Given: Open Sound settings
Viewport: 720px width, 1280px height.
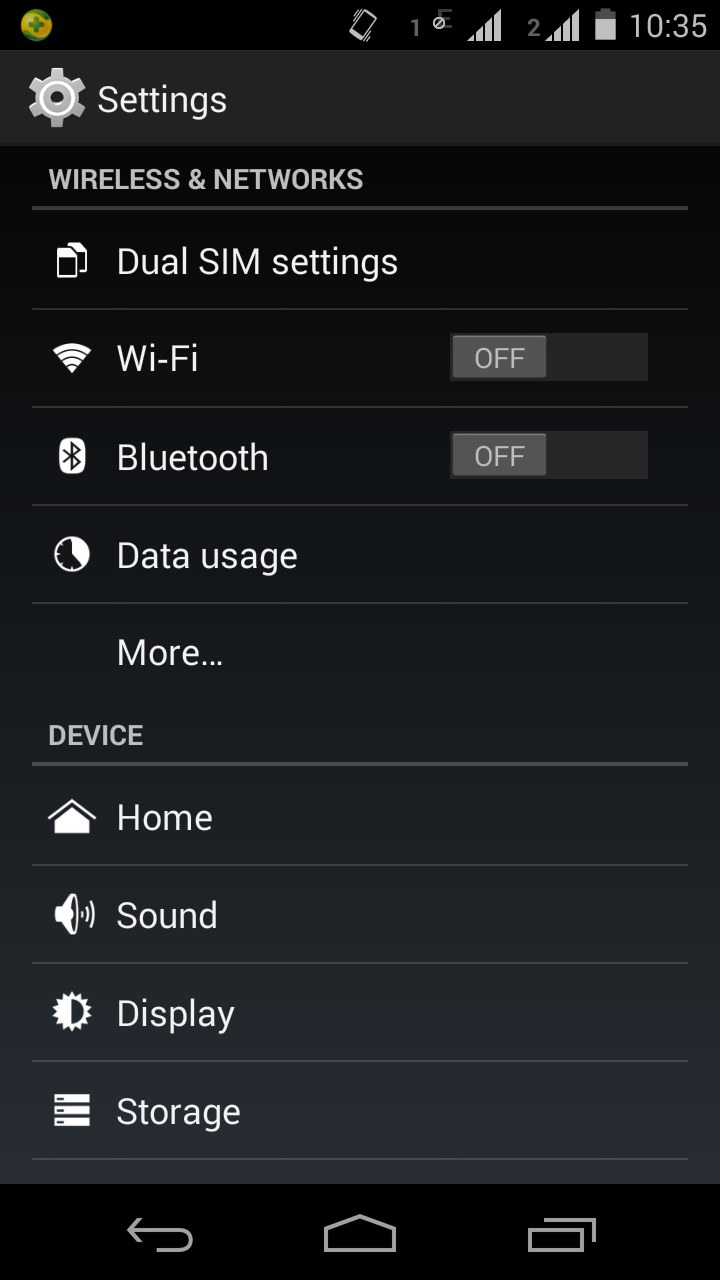Looking at the screenshot, I should pos(167,915).
